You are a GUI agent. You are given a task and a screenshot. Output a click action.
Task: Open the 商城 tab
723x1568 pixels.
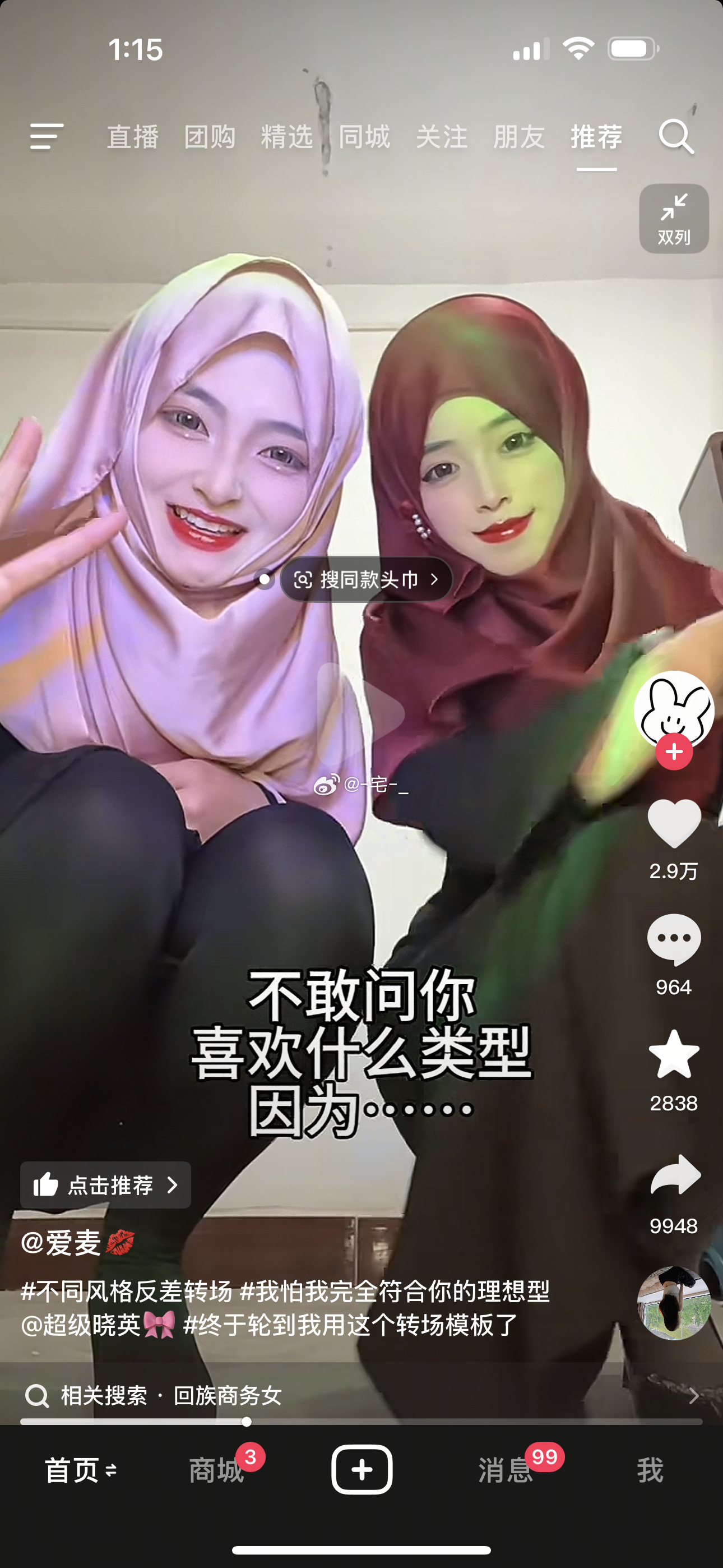[217, 1470]
